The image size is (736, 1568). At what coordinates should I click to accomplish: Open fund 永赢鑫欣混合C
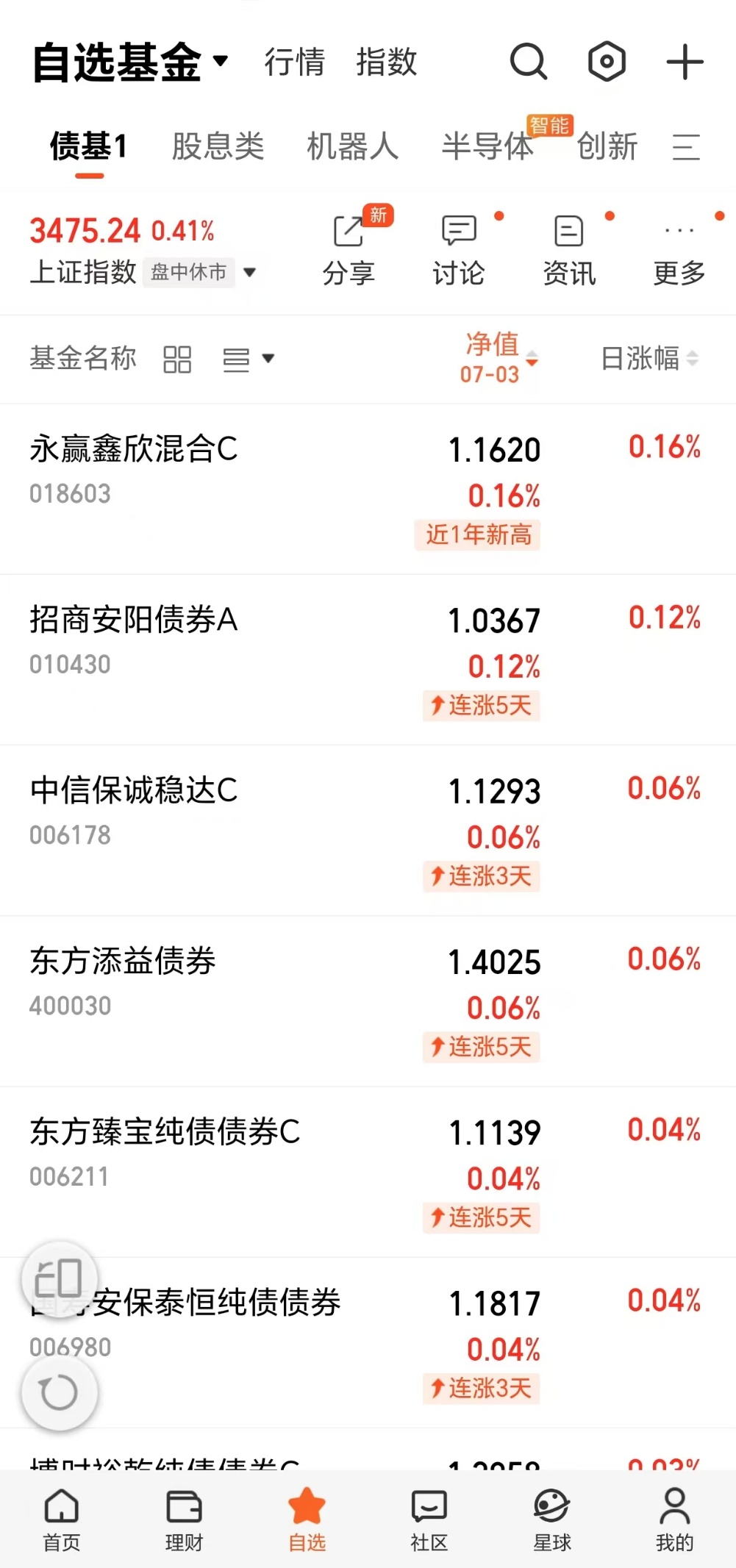pos(368,489)
